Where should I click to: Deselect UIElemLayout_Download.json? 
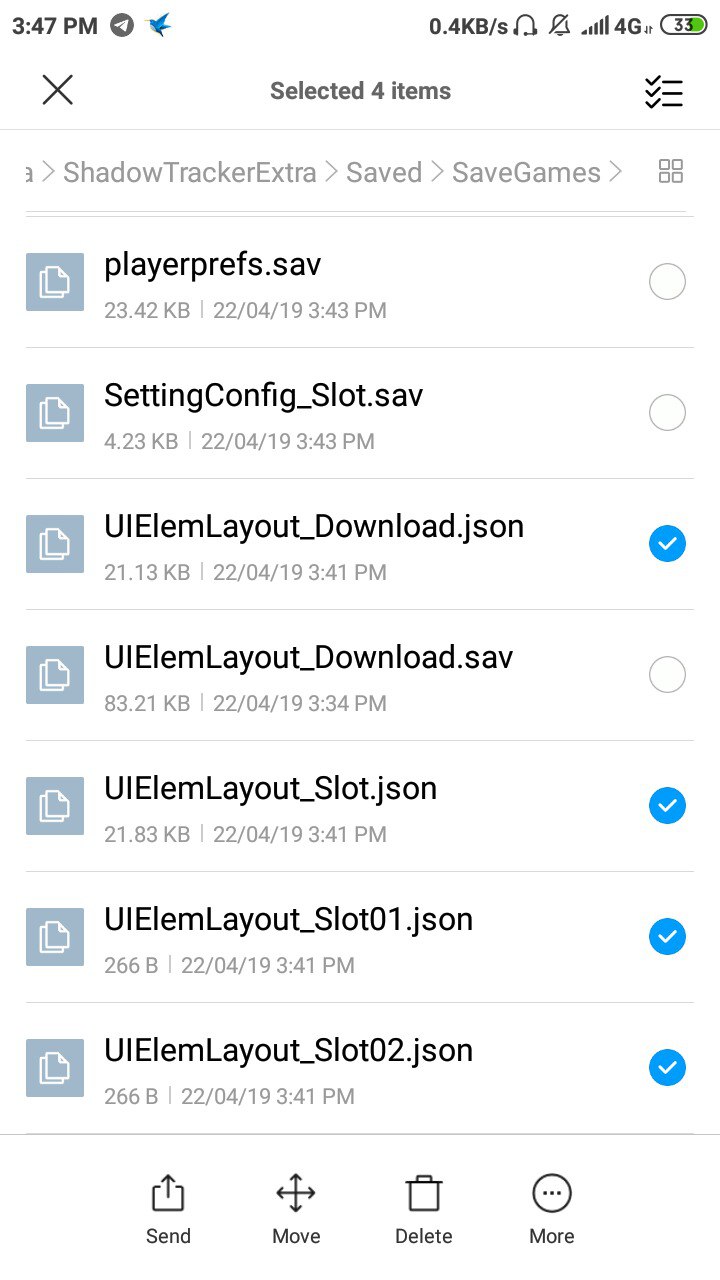[x=667, y=544]
